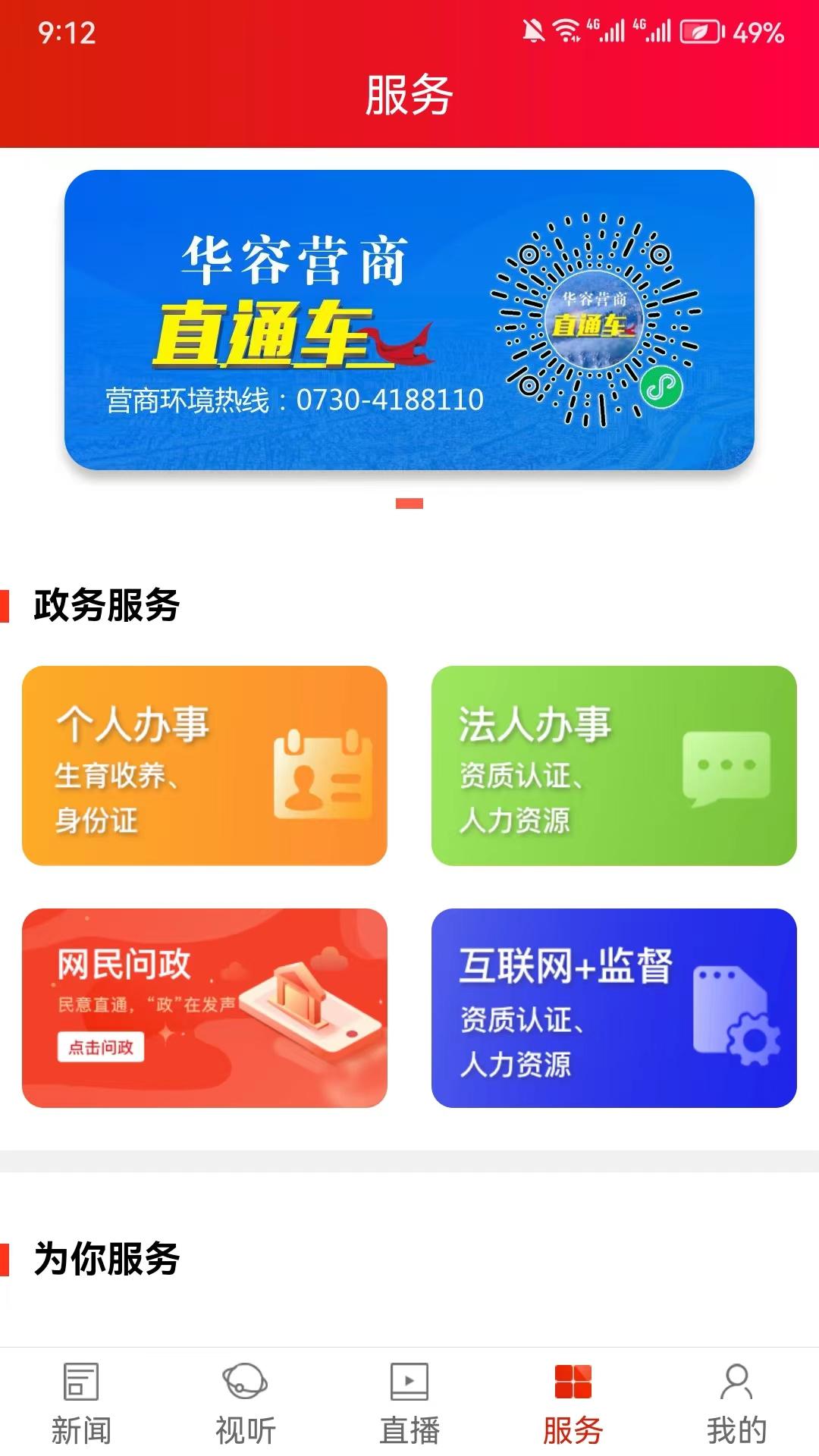Tap the banner page indicator dash
This screenshot has height=1456, width=819.
click(409, 503)
